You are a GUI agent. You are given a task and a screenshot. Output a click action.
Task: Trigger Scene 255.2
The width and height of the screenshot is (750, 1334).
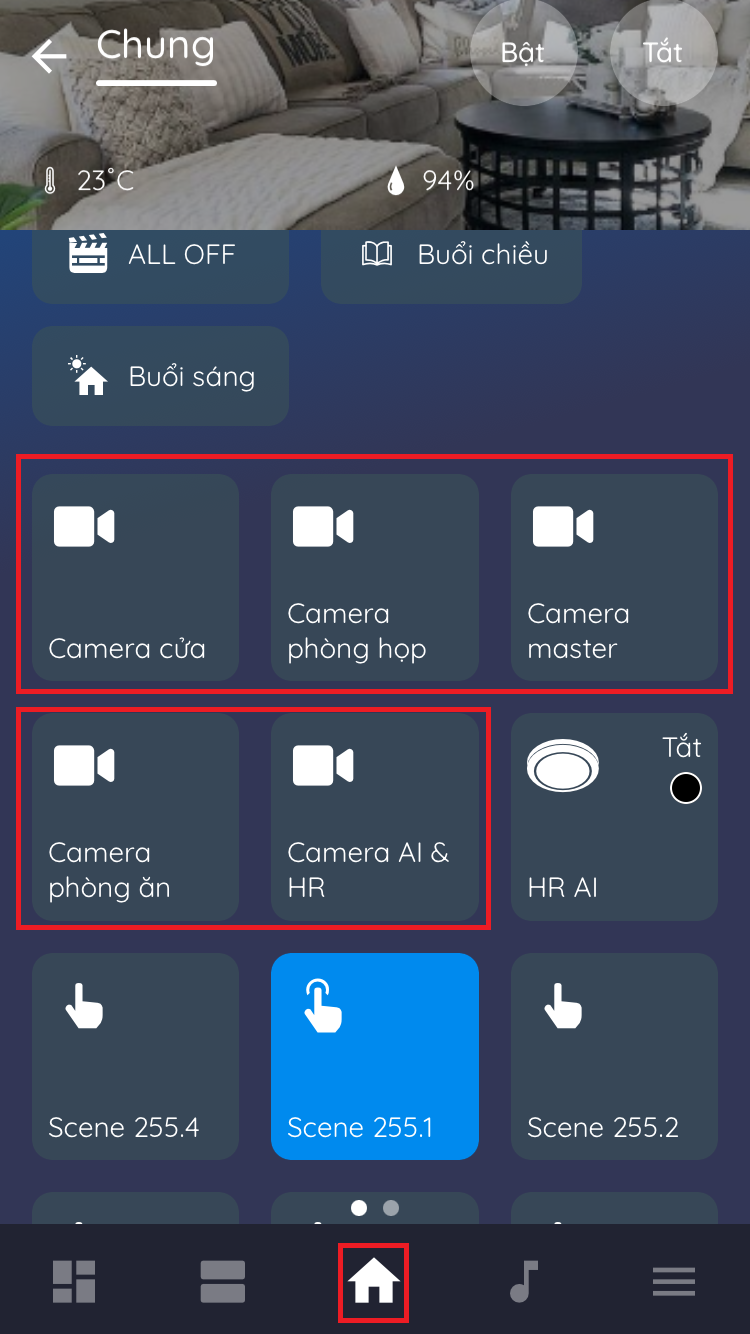coord(614,1056)
